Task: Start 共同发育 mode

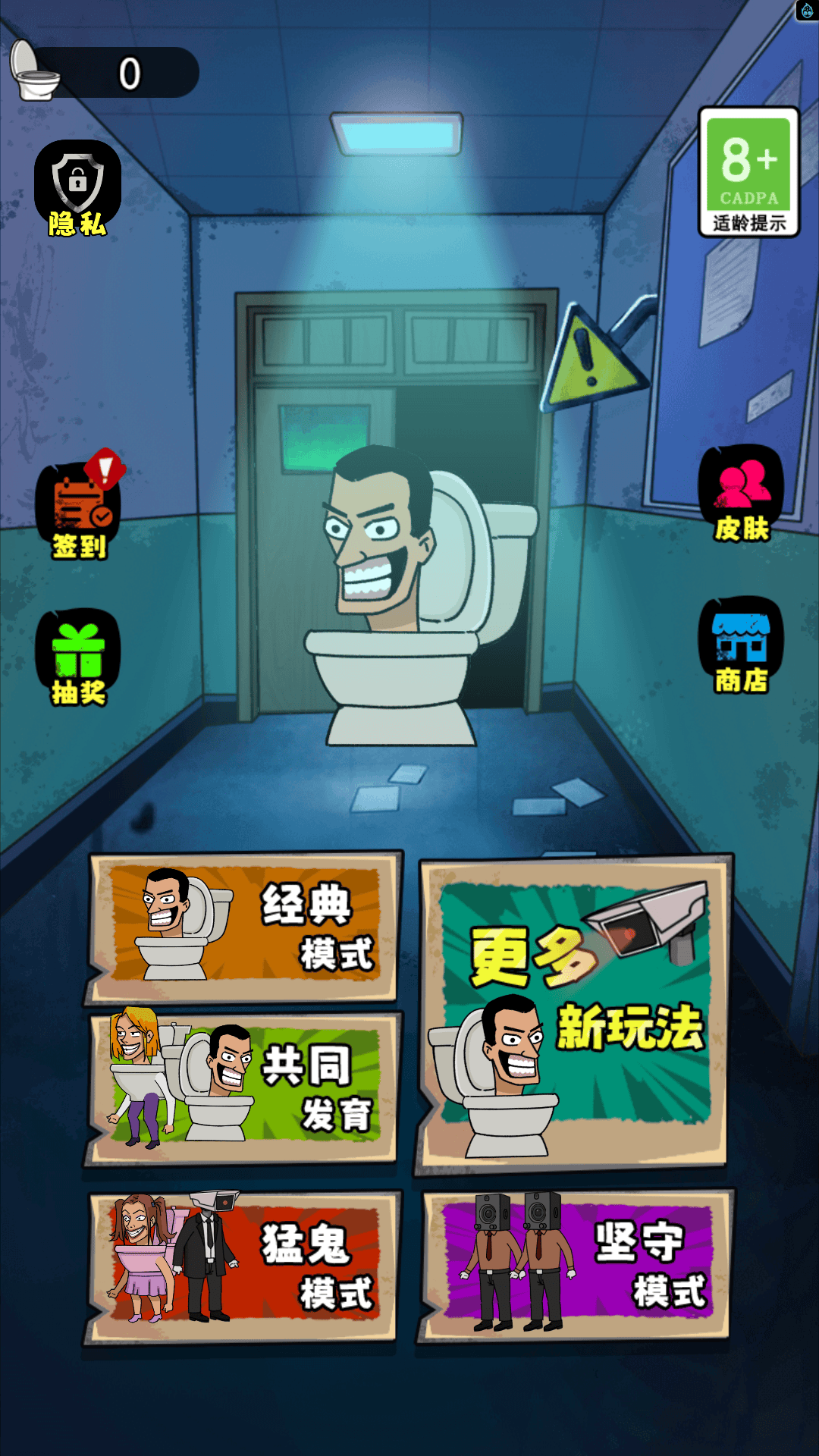Action: 244,1088
